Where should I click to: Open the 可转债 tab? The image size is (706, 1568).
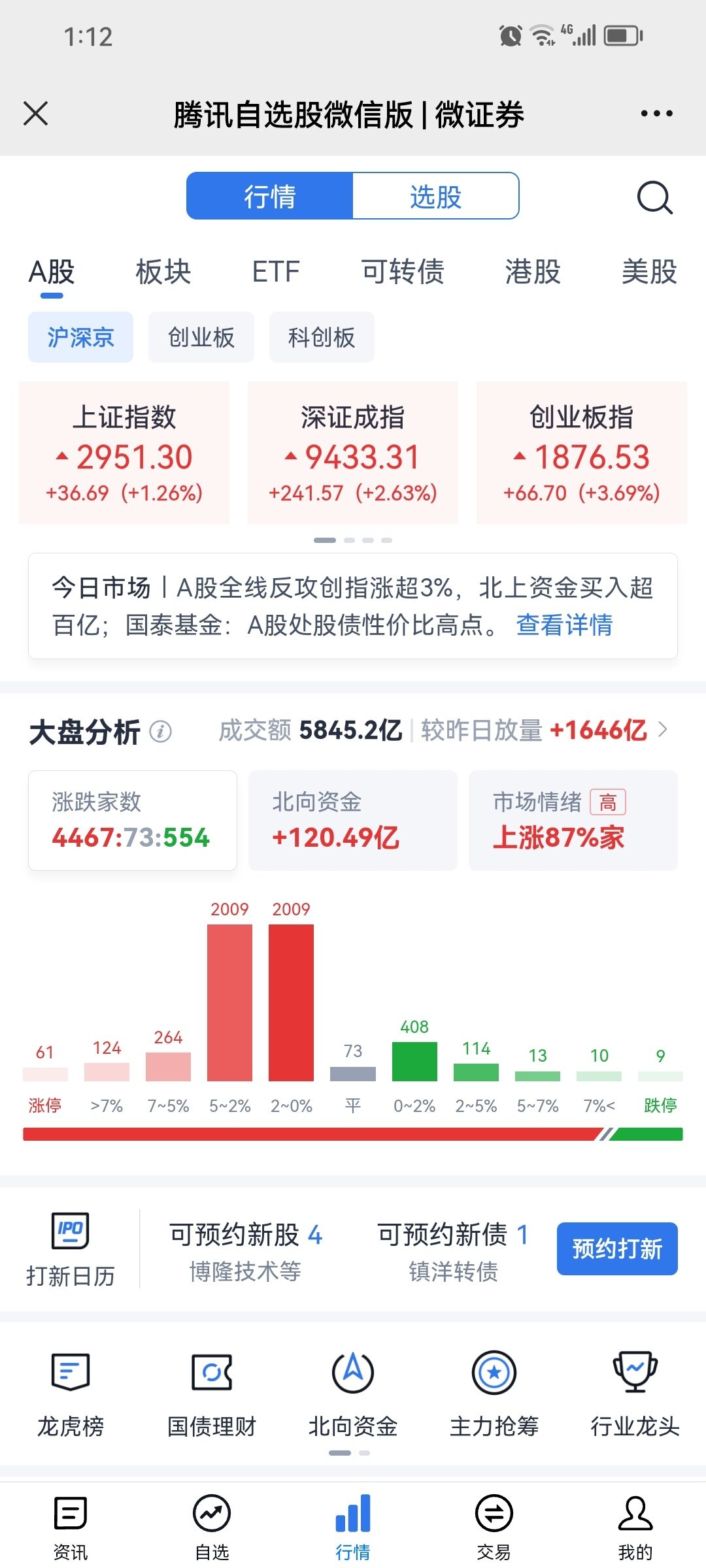pos(403,272)
